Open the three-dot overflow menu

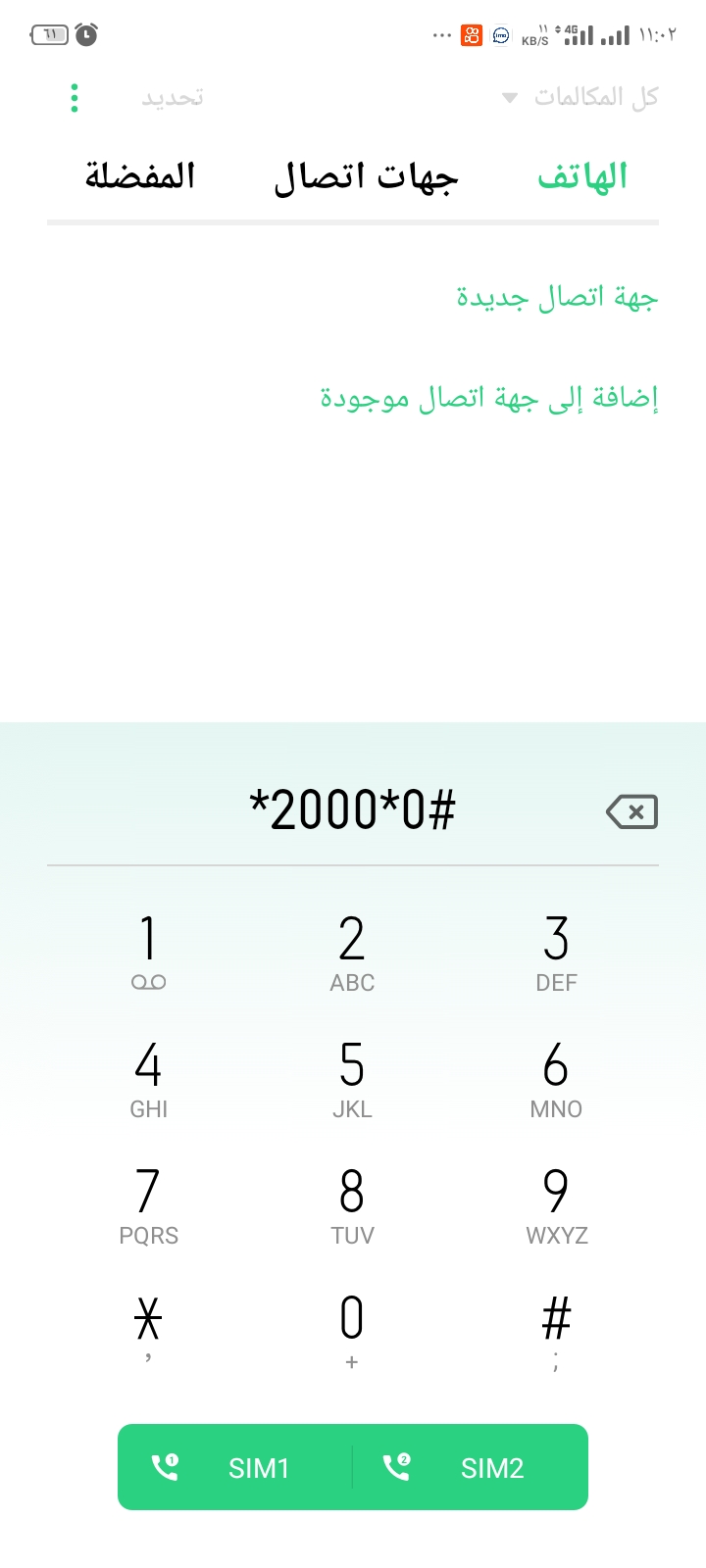[x=75, y=98]
